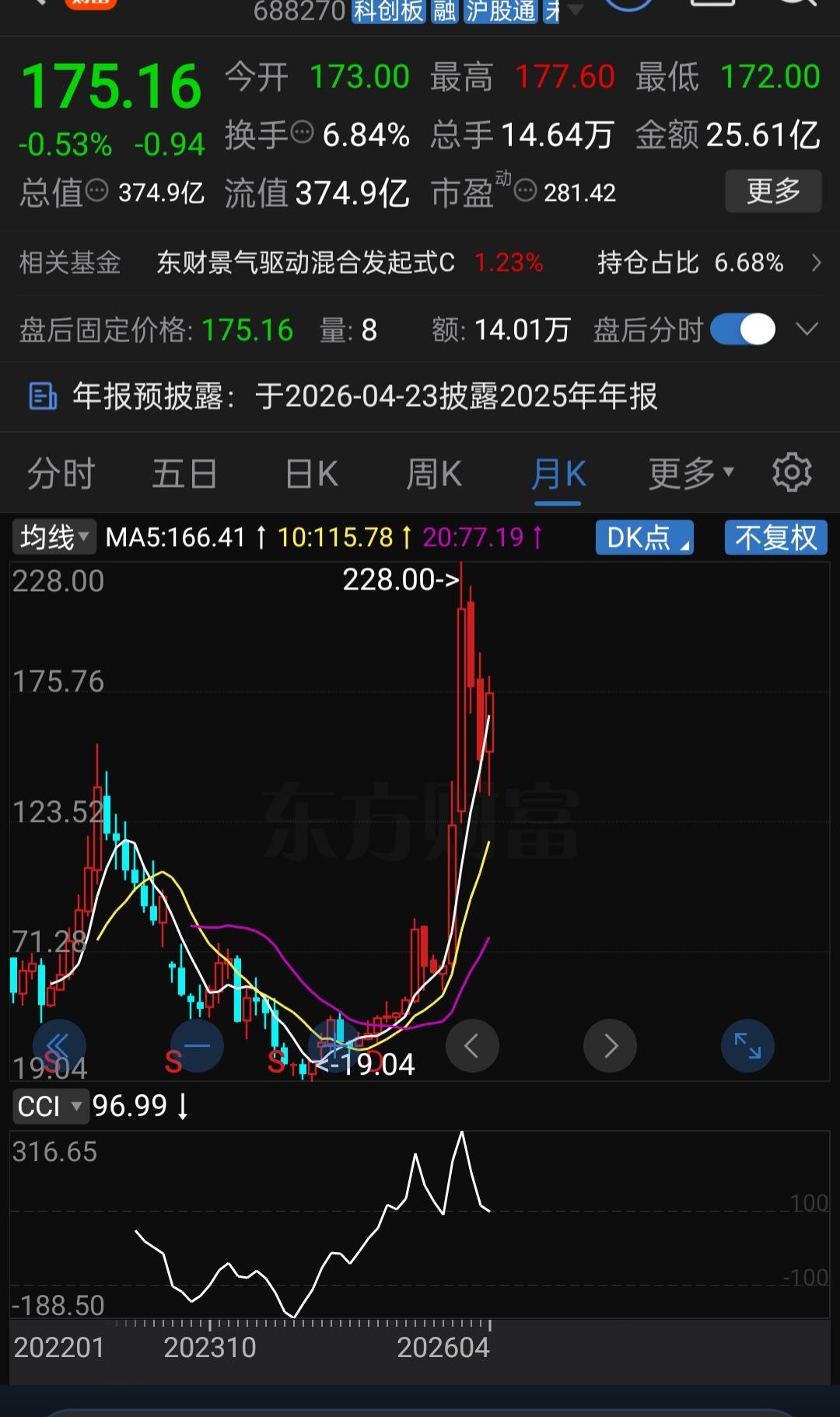The height and width of the screenshot is (1417, 840).
Task: Open the 均线 indicator dropdown
Action: click(x=52, y=537)
